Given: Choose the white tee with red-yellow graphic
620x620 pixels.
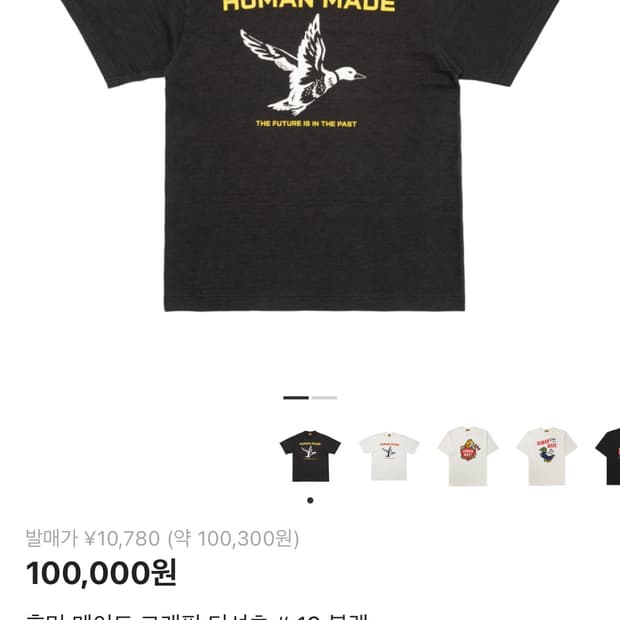Looking at the screenshot, I should 468,456.
